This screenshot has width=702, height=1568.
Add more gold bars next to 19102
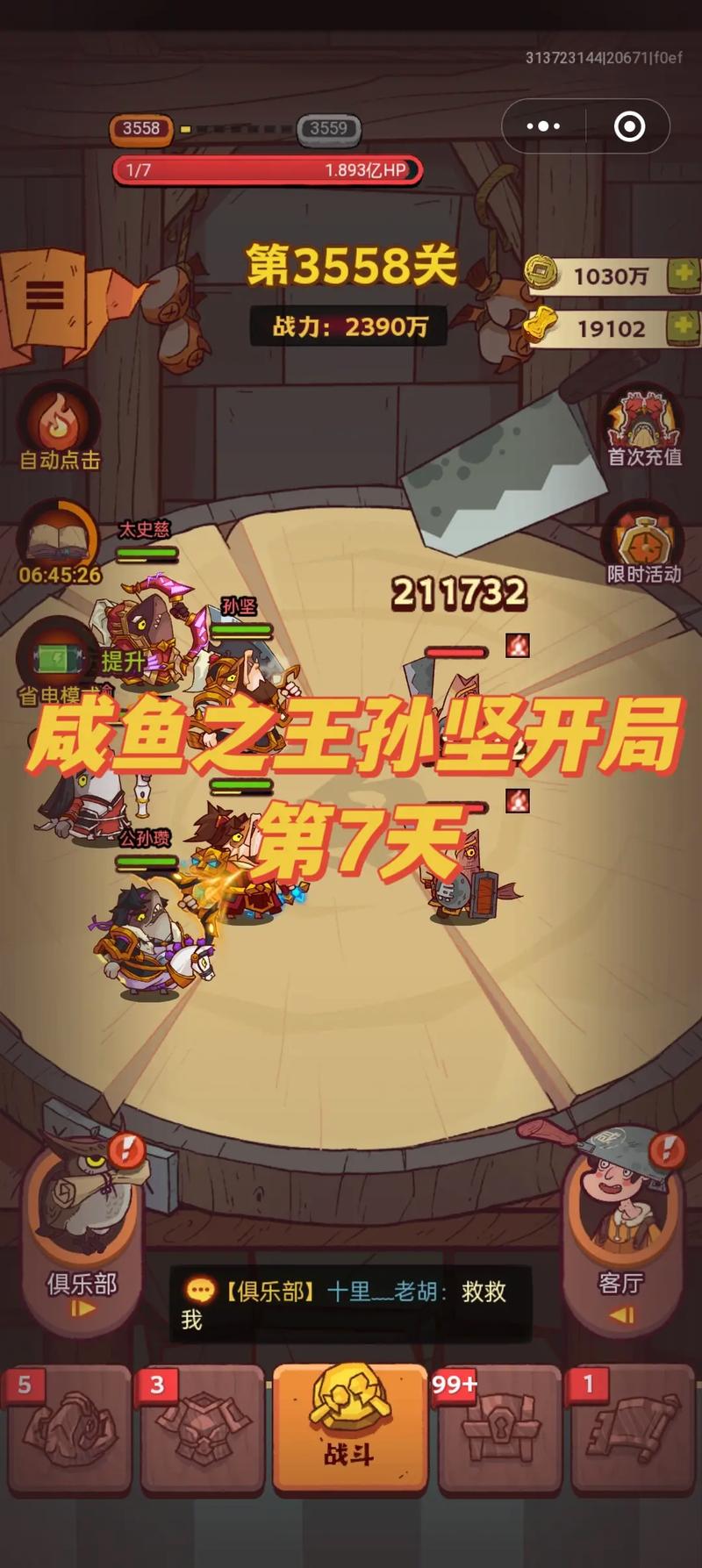683,328
